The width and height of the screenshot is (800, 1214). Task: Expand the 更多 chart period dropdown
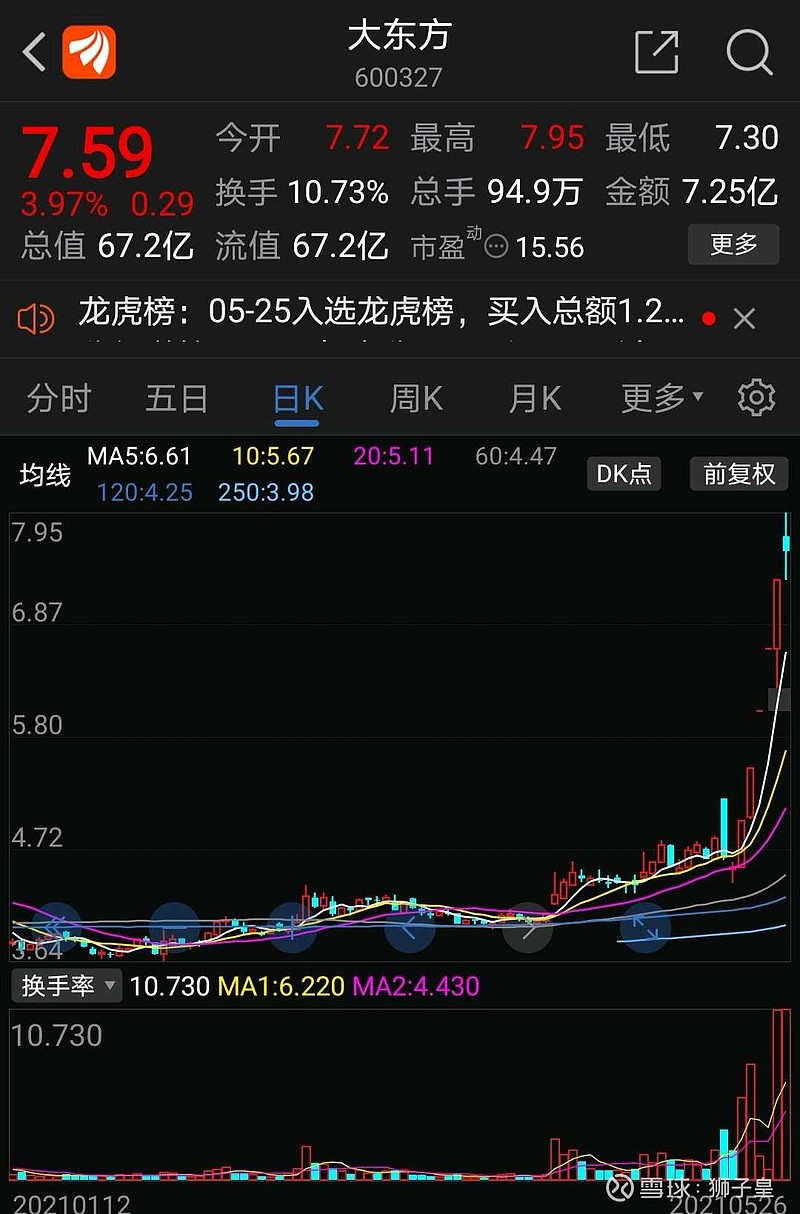[662, 399]
